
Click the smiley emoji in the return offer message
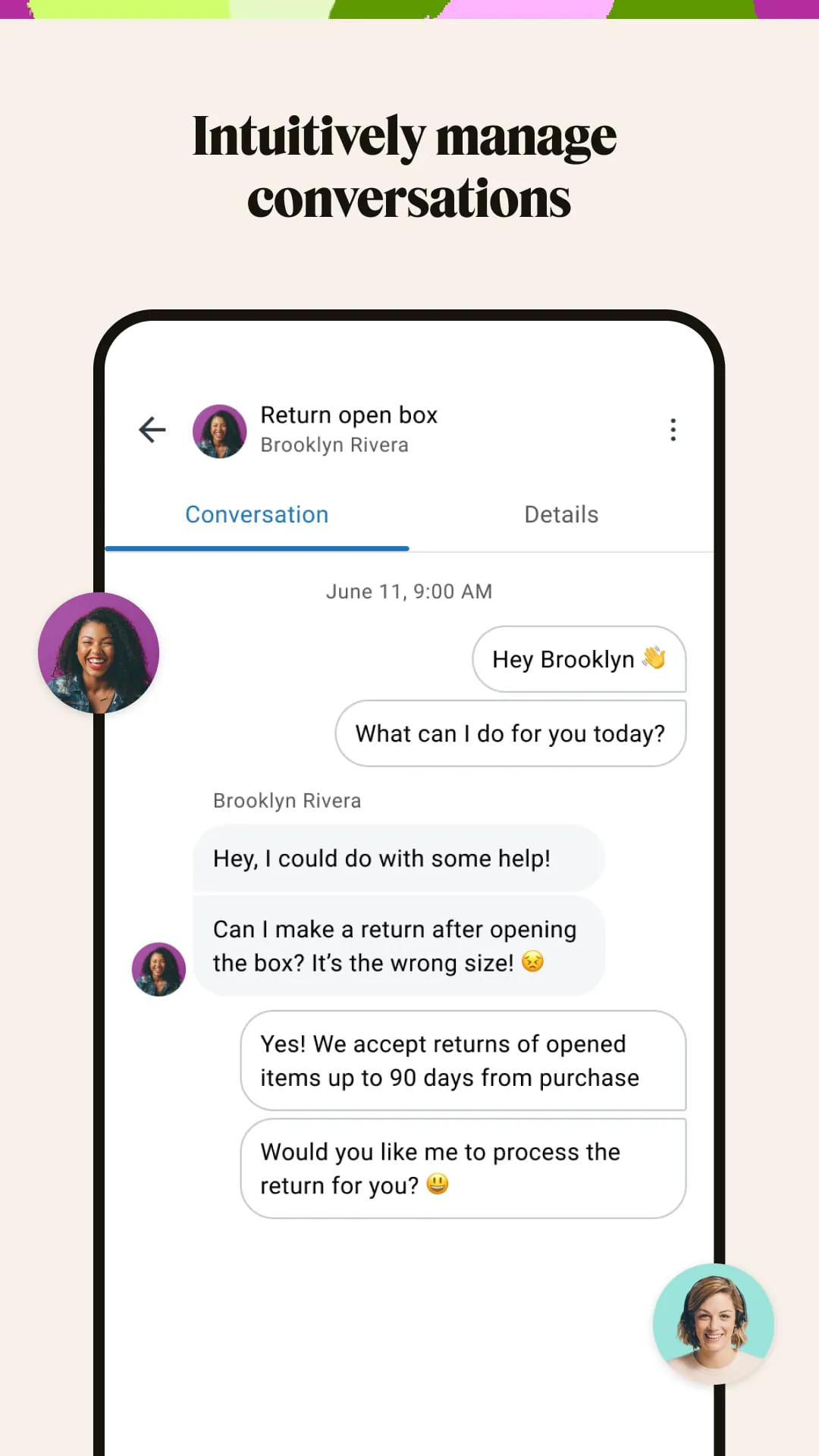[x=438, y=1185]
